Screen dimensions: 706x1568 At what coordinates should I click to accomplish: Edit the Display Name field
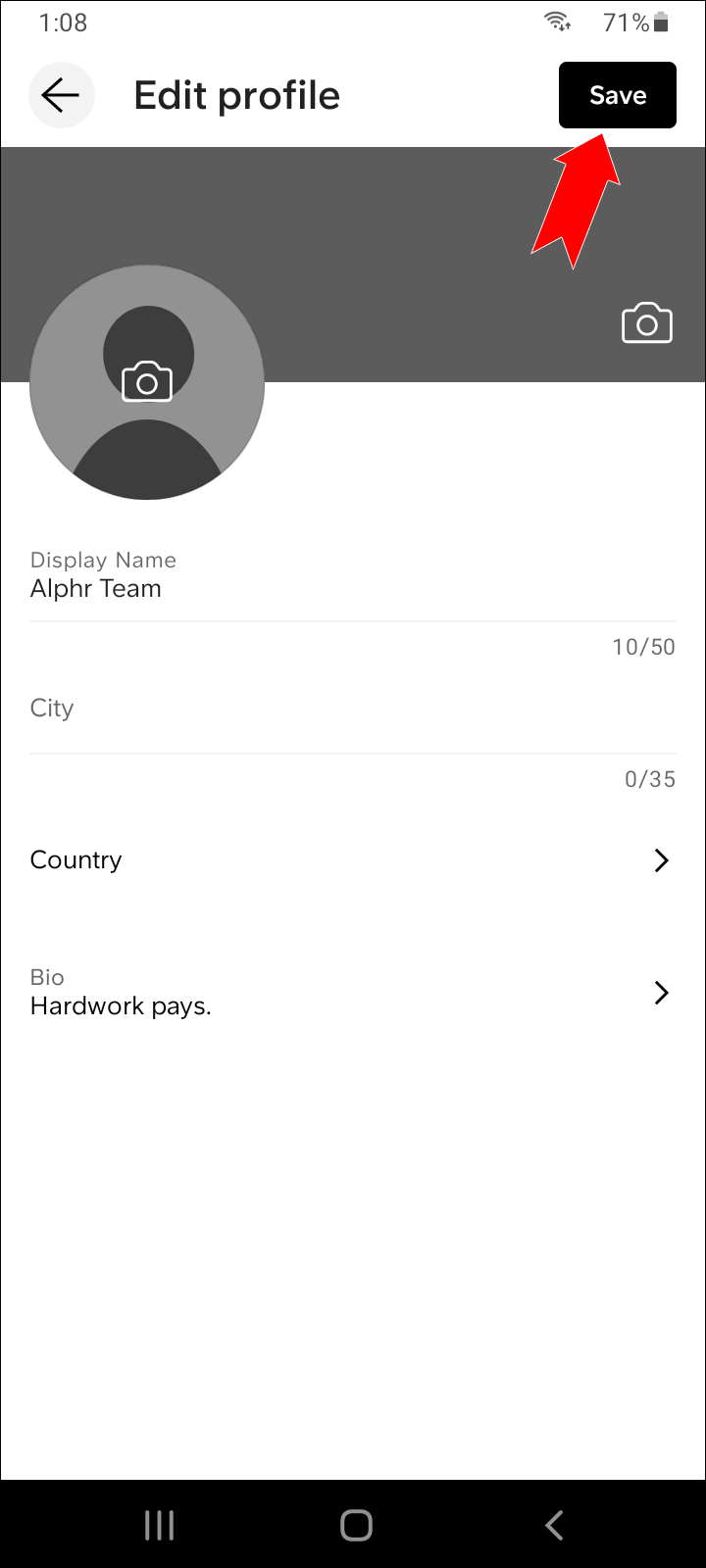tap(351, 588)
